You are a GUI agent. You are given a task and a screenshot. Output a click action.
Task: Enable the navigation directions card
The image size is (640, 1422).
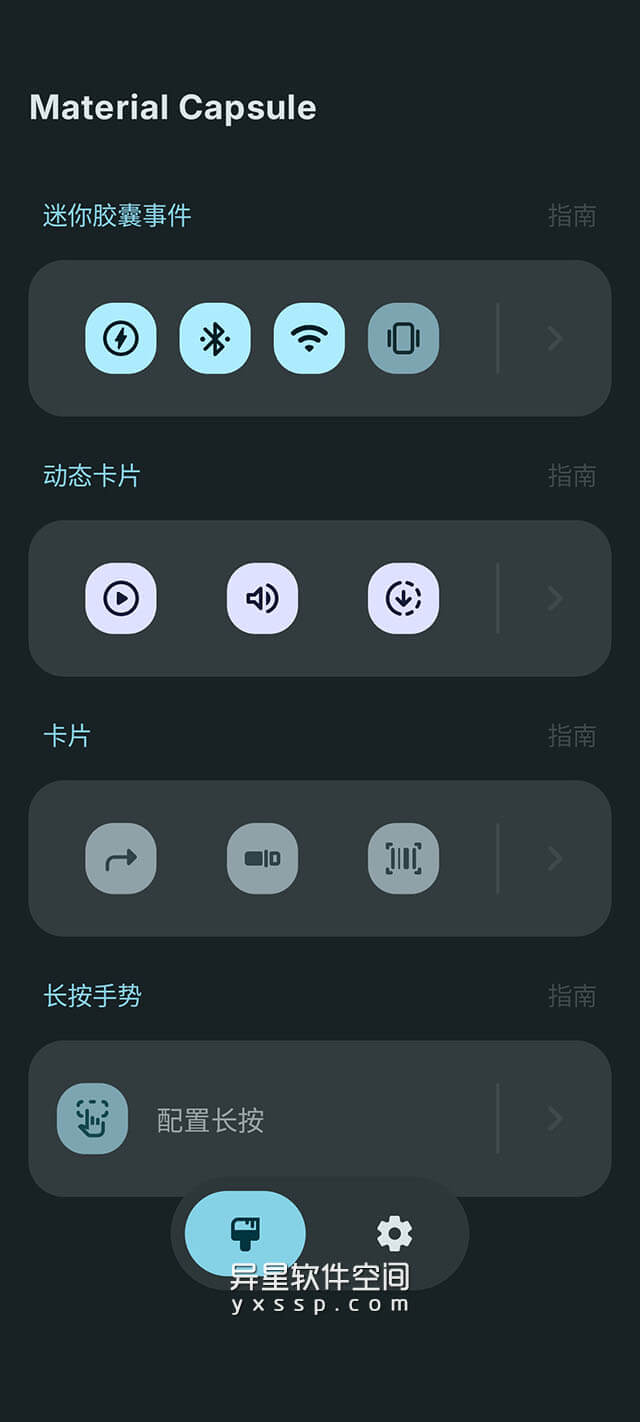[120, 858]
